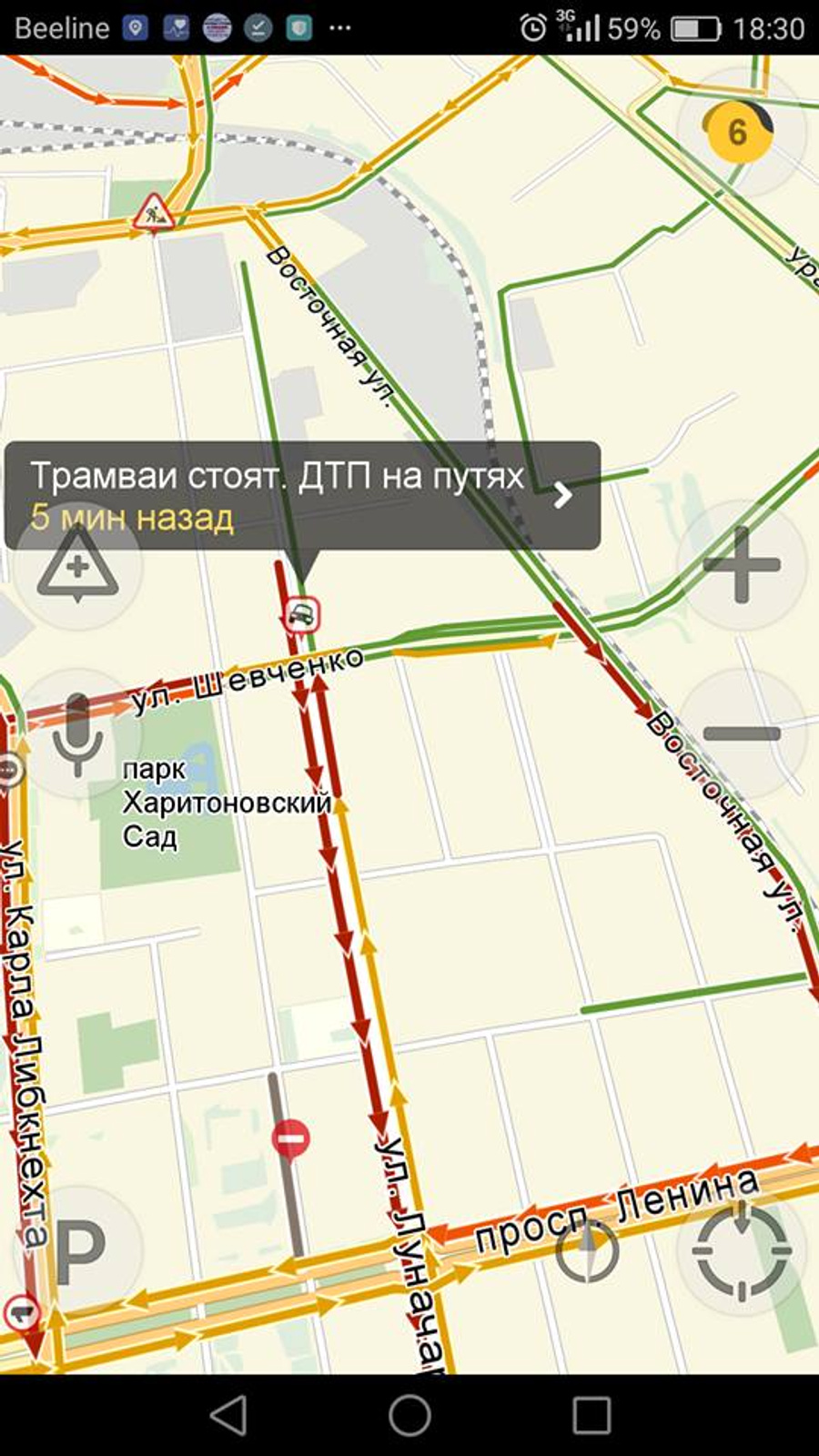
Task: Tap the accident marker near ул. Шевченко
Action: coord(302,615)
